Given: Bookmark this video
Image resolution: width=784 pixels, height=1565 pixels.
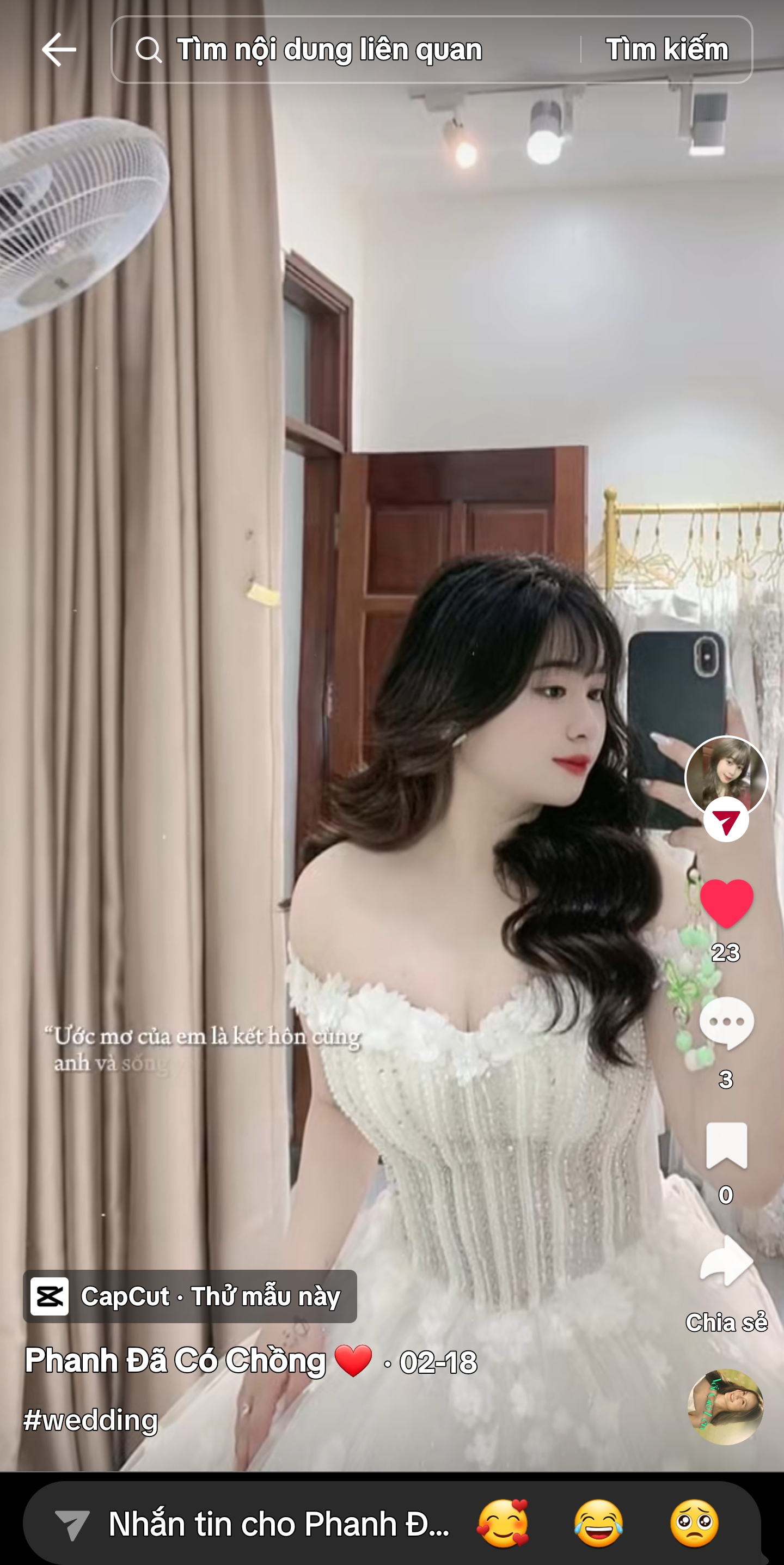Looking at the screenshot, I should [x=726, y=1144].
